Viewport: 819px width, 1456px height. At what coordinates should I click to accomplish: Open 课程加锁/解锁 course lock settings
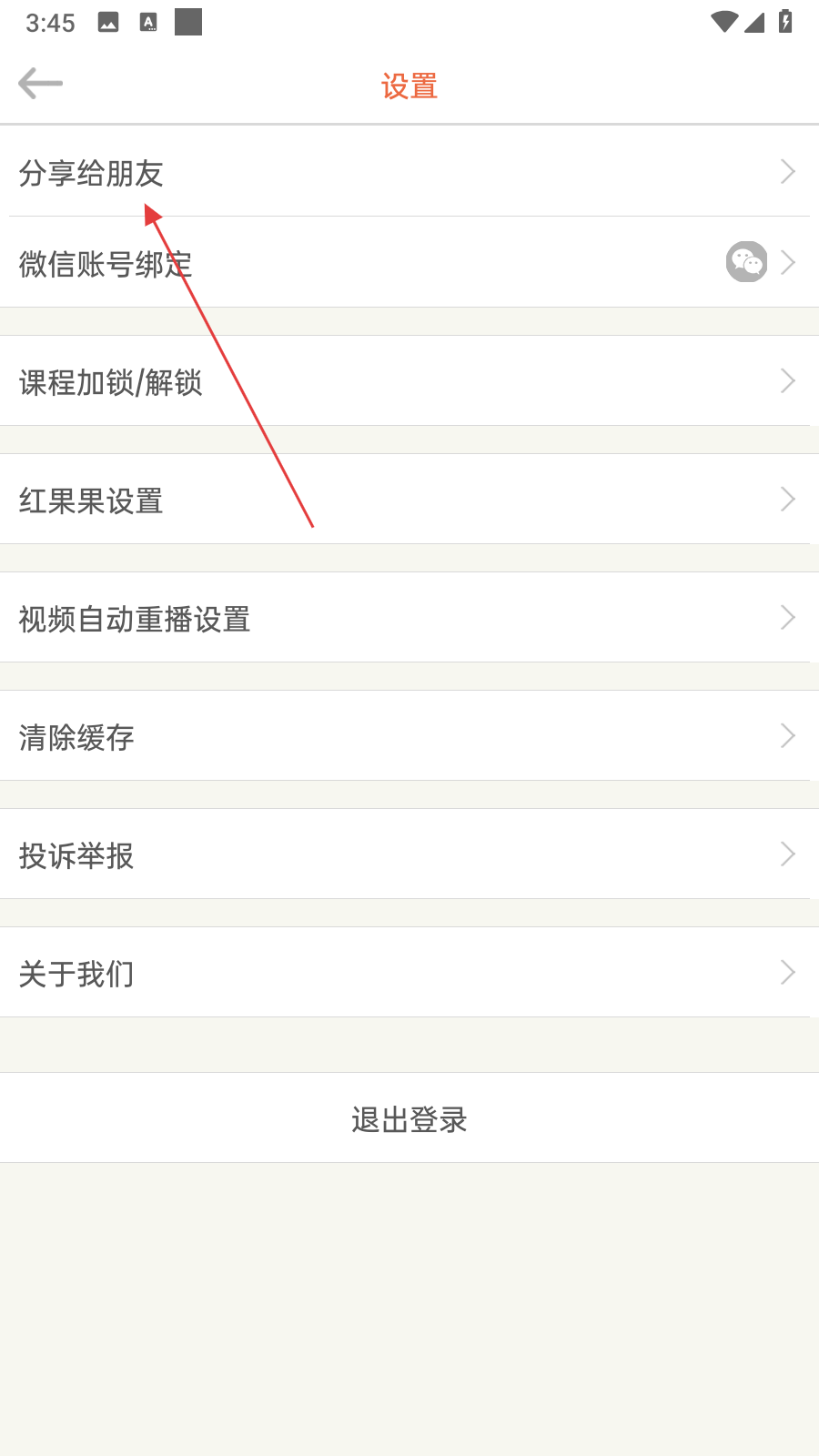point(409,381)
